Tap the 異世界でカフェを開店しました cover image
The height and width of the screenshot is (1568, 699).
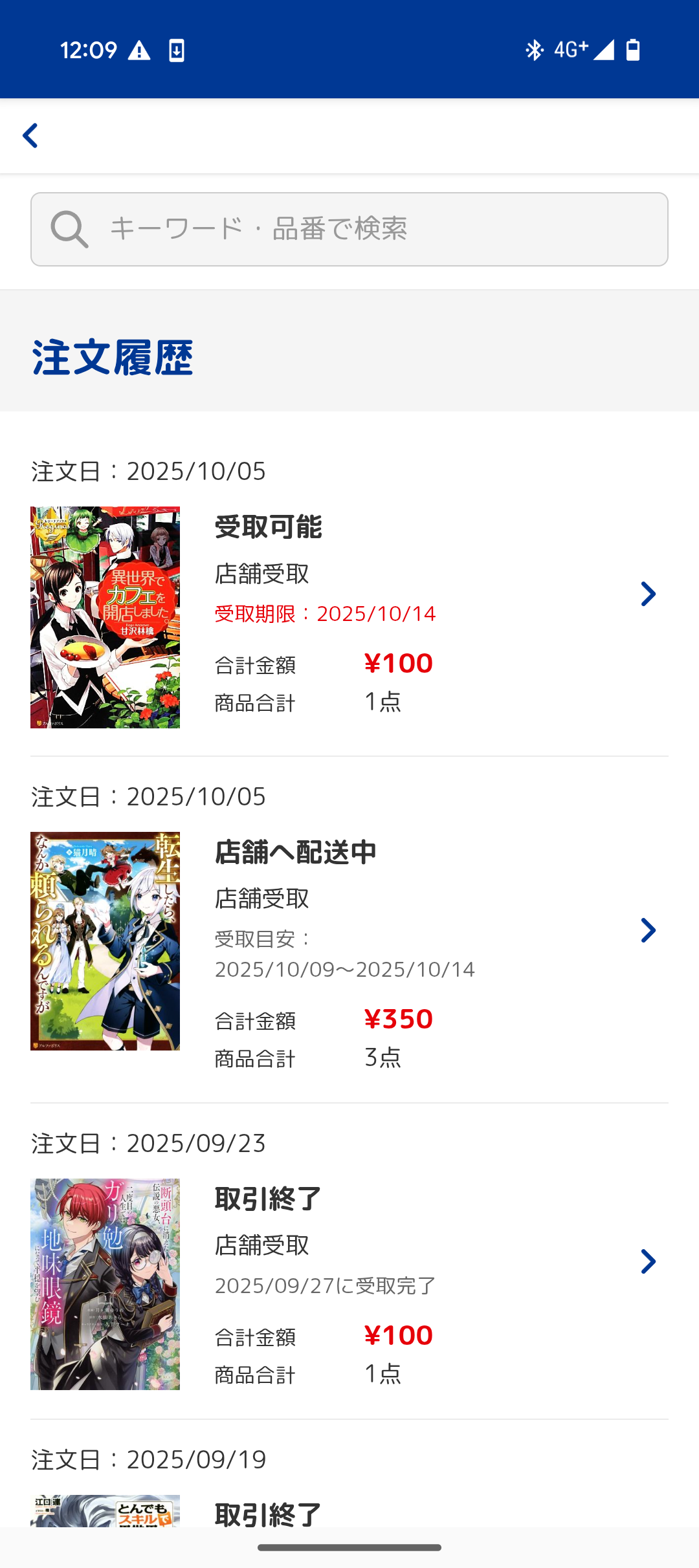105,617
